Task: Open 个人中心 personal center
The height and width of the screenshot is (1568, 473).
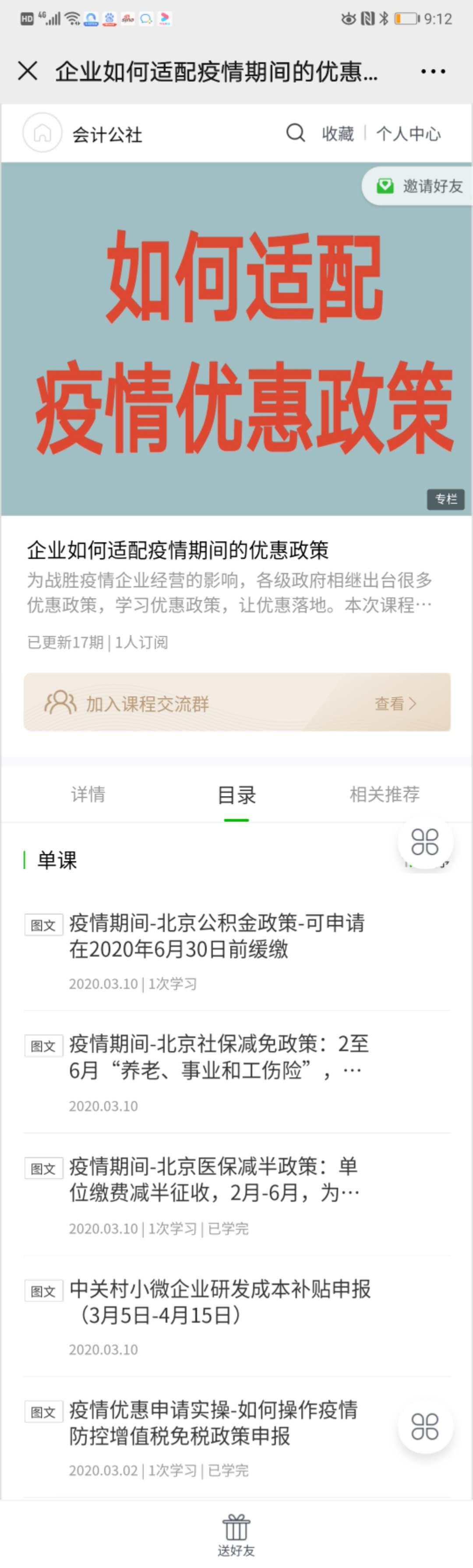Action: tap(408, 133)
